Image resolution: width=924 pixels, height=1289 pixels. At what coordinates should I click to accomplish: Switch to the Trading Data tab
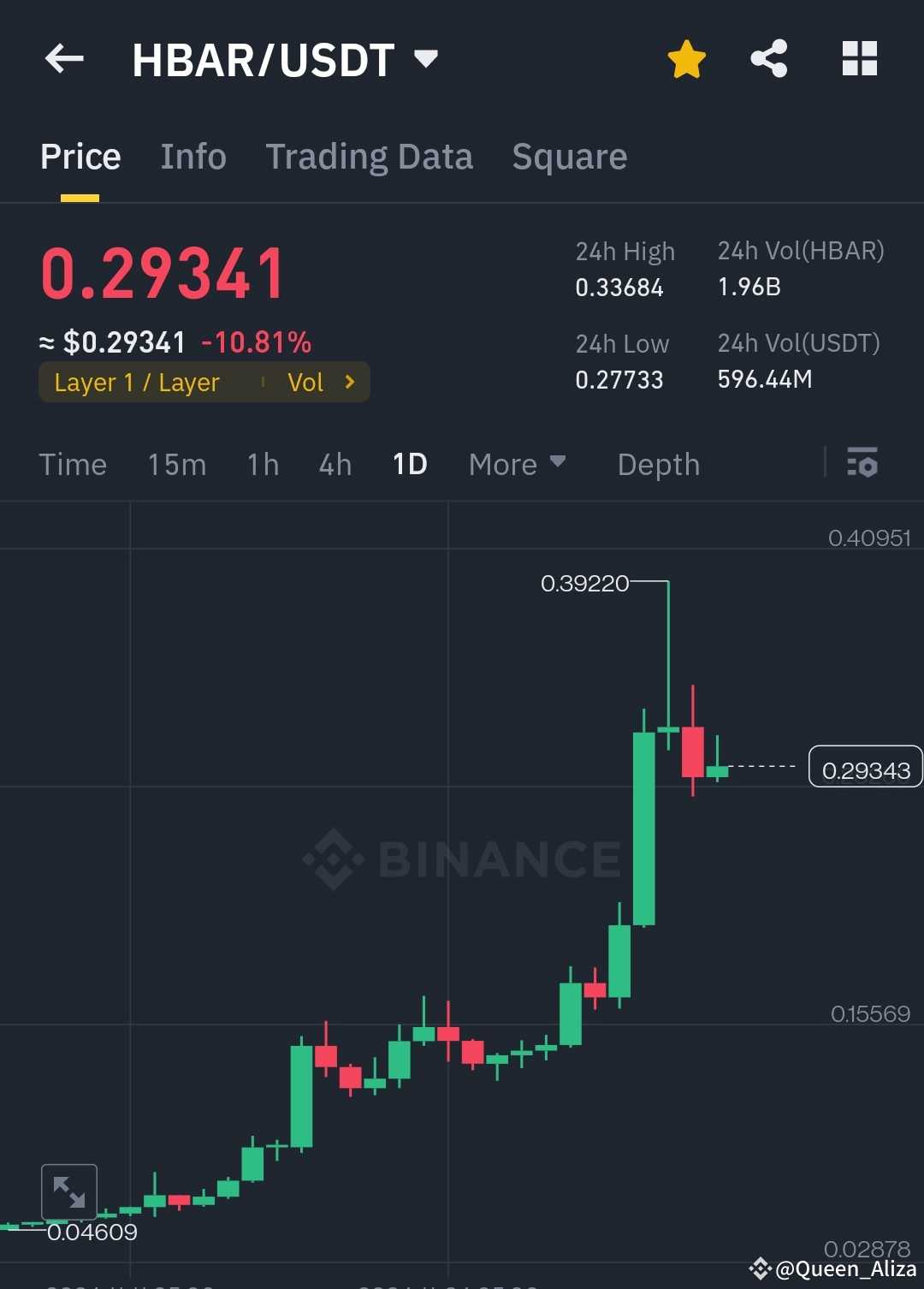coord(369,156)
